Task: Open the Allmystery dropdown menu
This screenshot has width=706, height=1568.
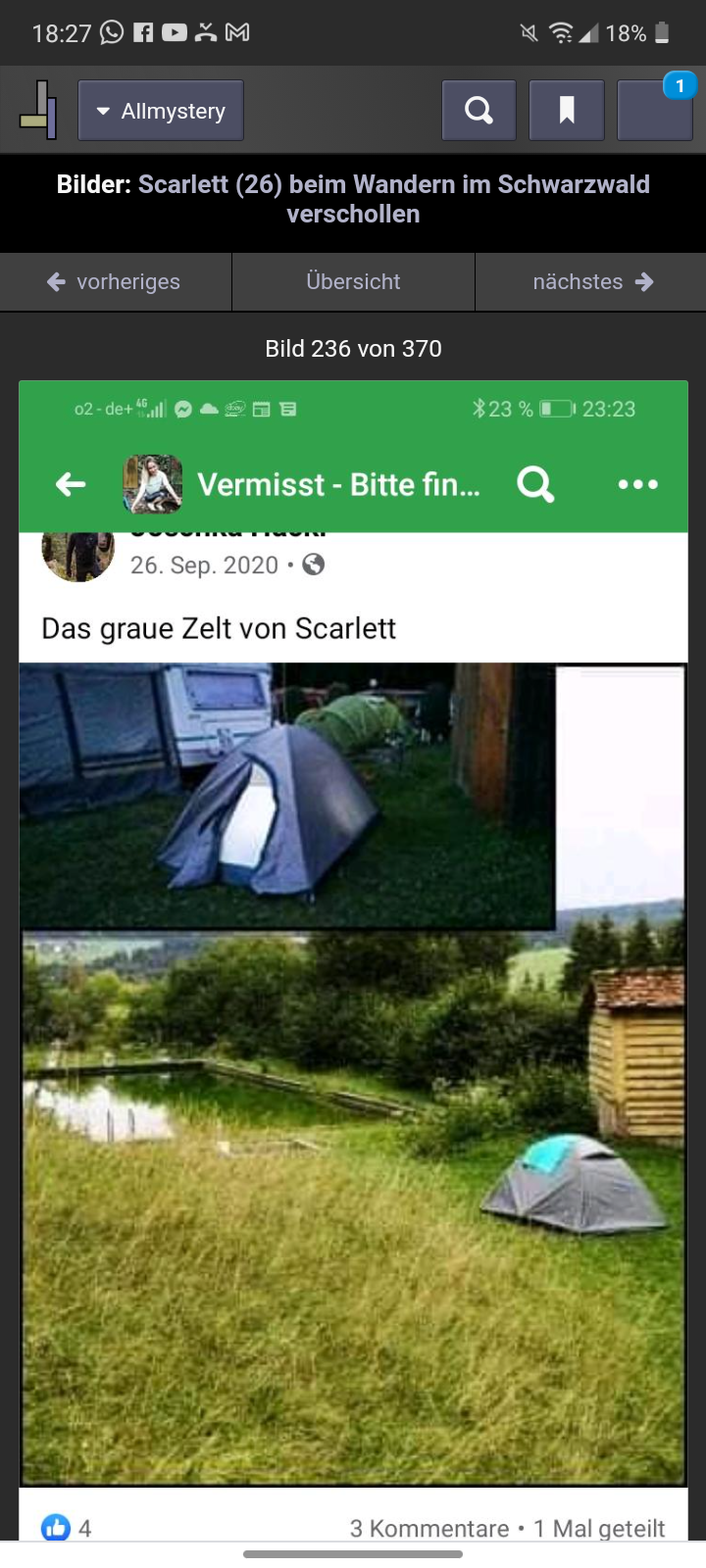Action: click(161, 111)
